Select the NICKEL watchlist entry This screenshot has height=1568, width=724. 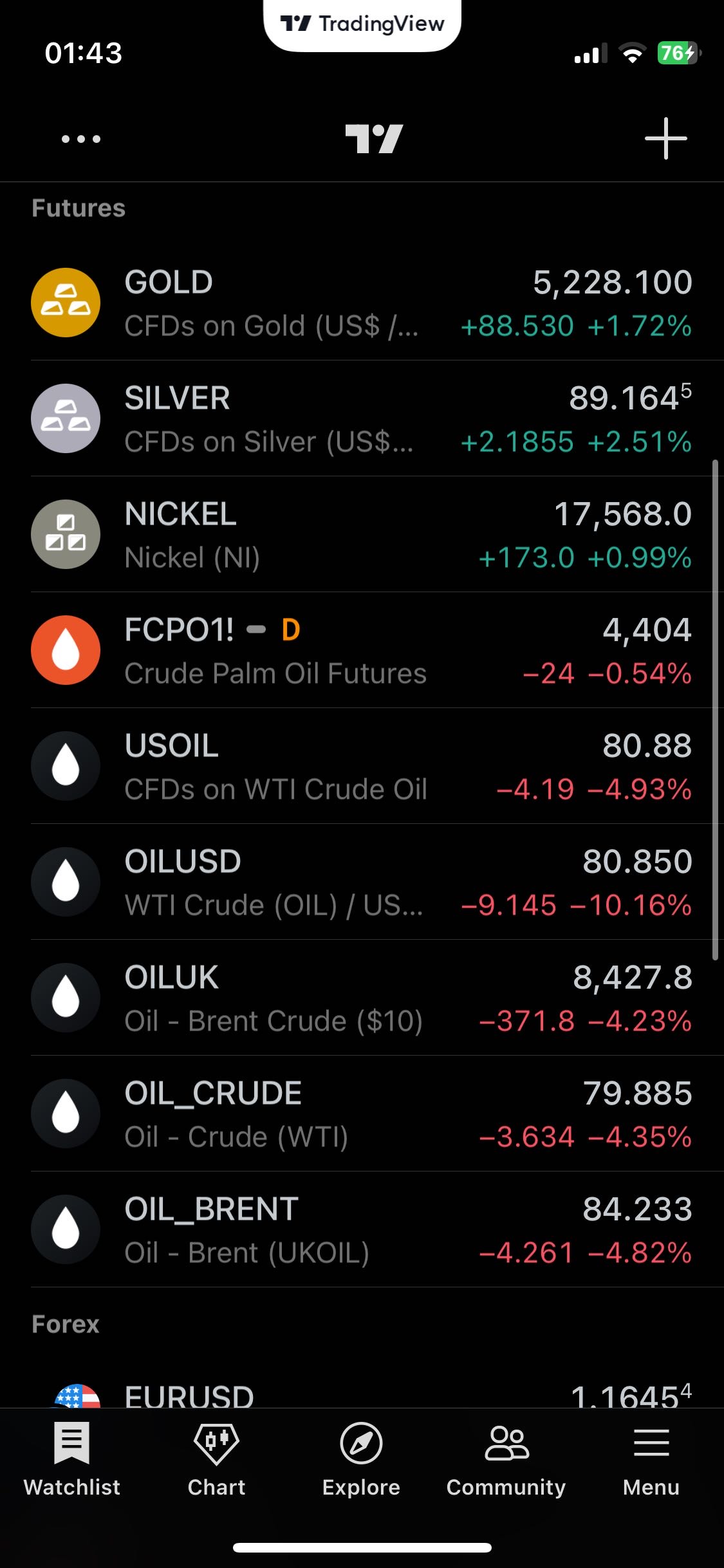click(x=362, y=534)
